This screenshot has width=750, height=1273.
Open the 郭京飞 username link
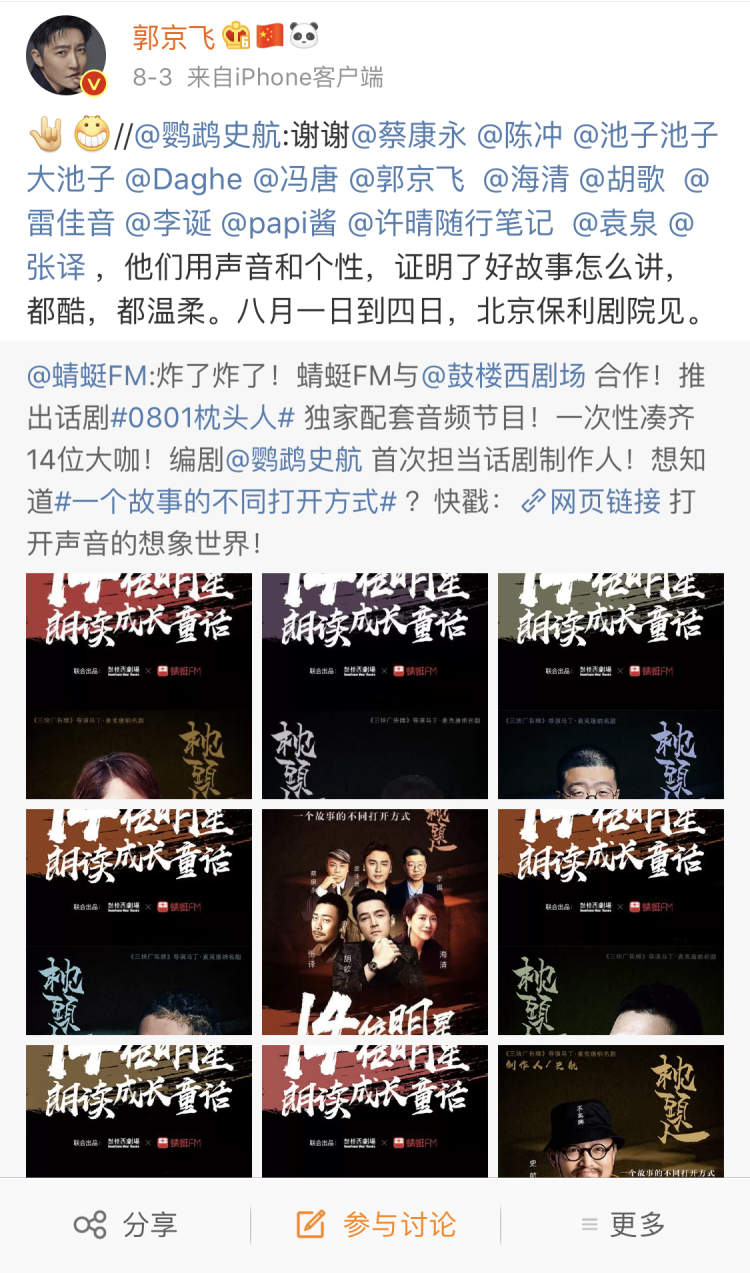(x=174, y=37)
